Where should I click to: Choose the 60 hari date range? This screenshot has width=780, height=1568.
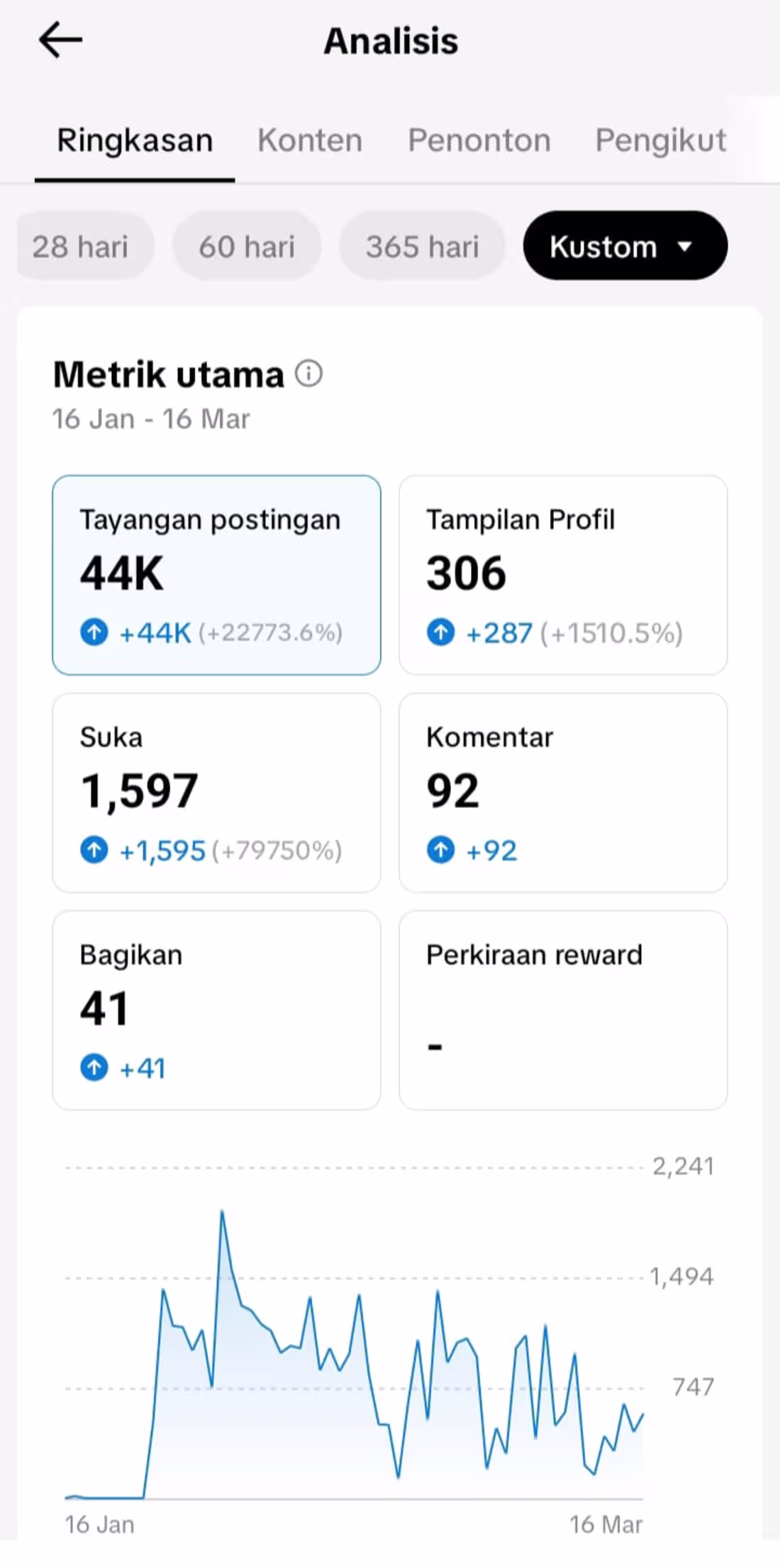pyautogui.click(x=247, y=247)
